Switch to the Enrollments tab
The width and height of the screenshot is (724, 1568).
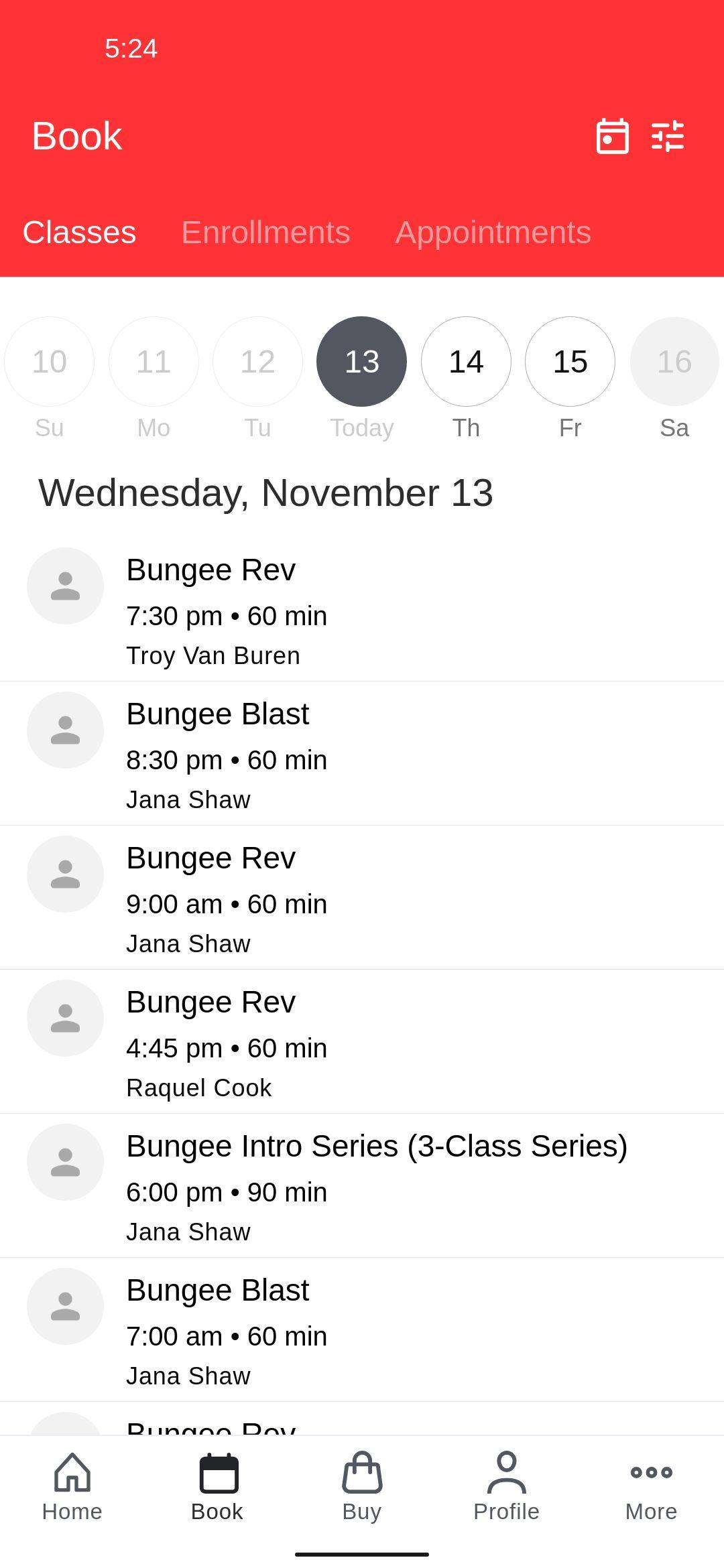click(x=265, y=233)
